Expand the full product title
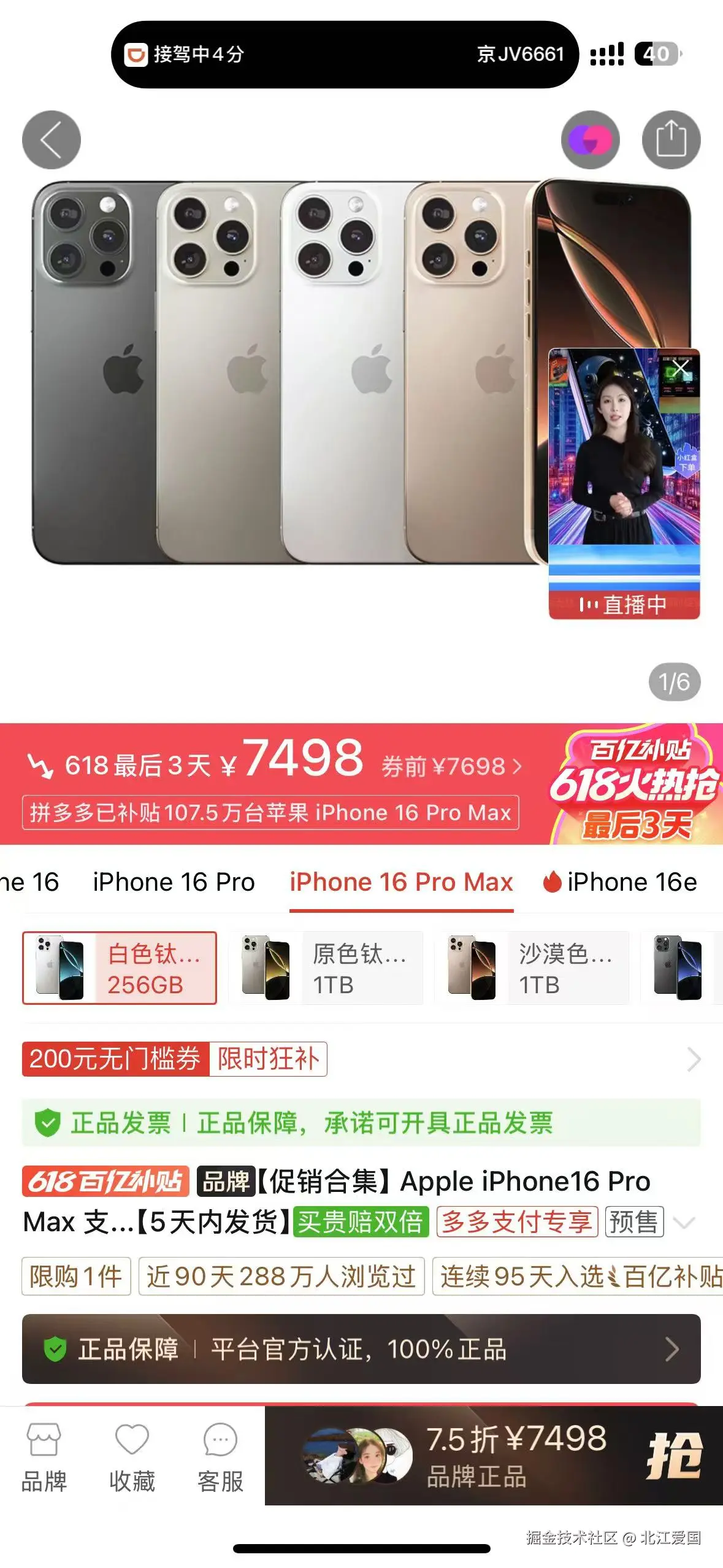 683,1223
